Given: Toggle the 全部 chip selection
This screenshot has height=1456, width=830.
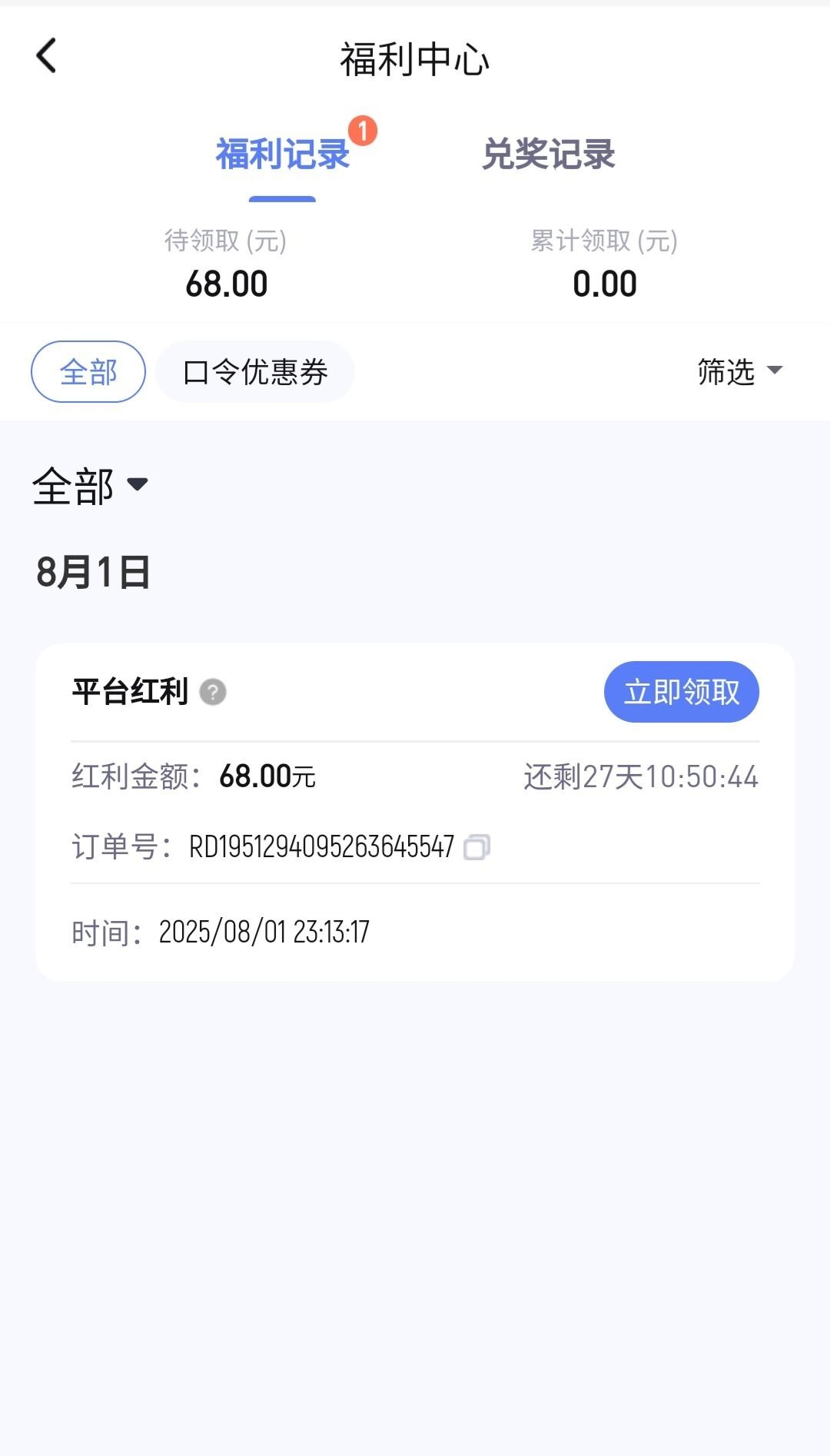Looking at the screenshot, I should 88,371.
